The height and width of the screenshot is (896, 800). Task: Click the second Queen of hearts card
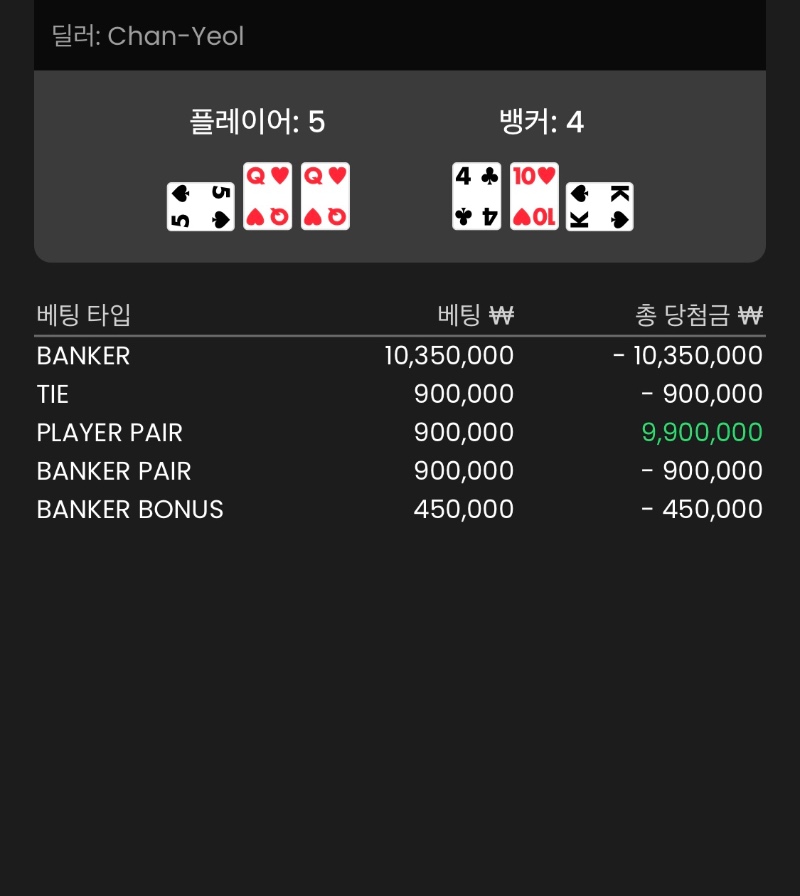(325, 196)
